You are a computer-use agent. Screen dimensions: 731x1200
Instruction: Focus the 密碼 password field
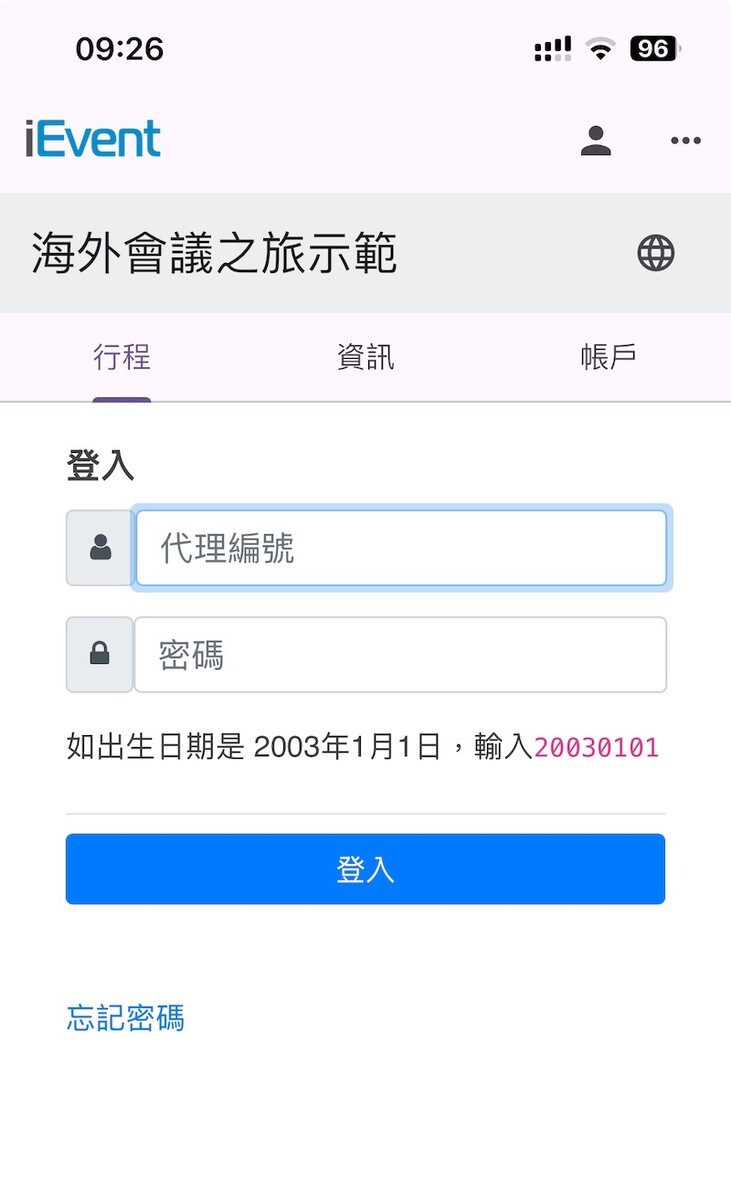tap(401, 654)
